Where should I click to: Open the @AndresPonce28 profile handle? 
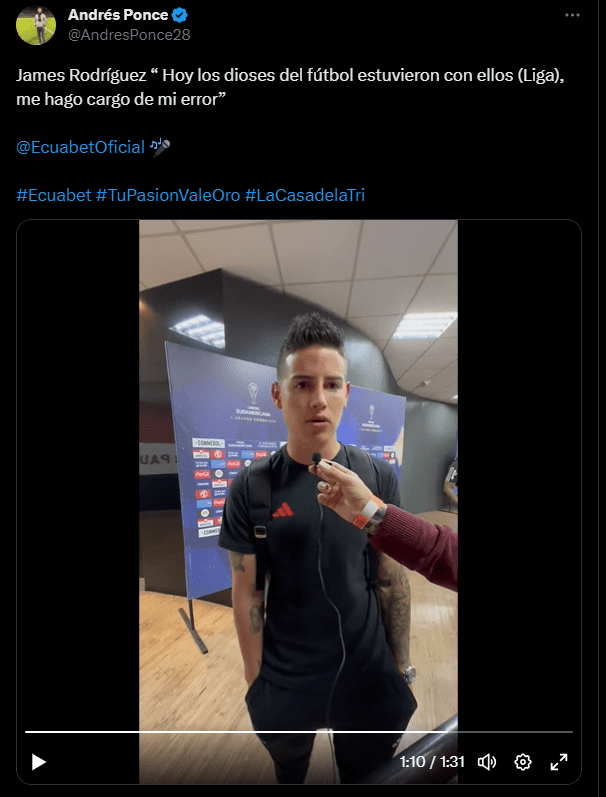pos(129,34)
